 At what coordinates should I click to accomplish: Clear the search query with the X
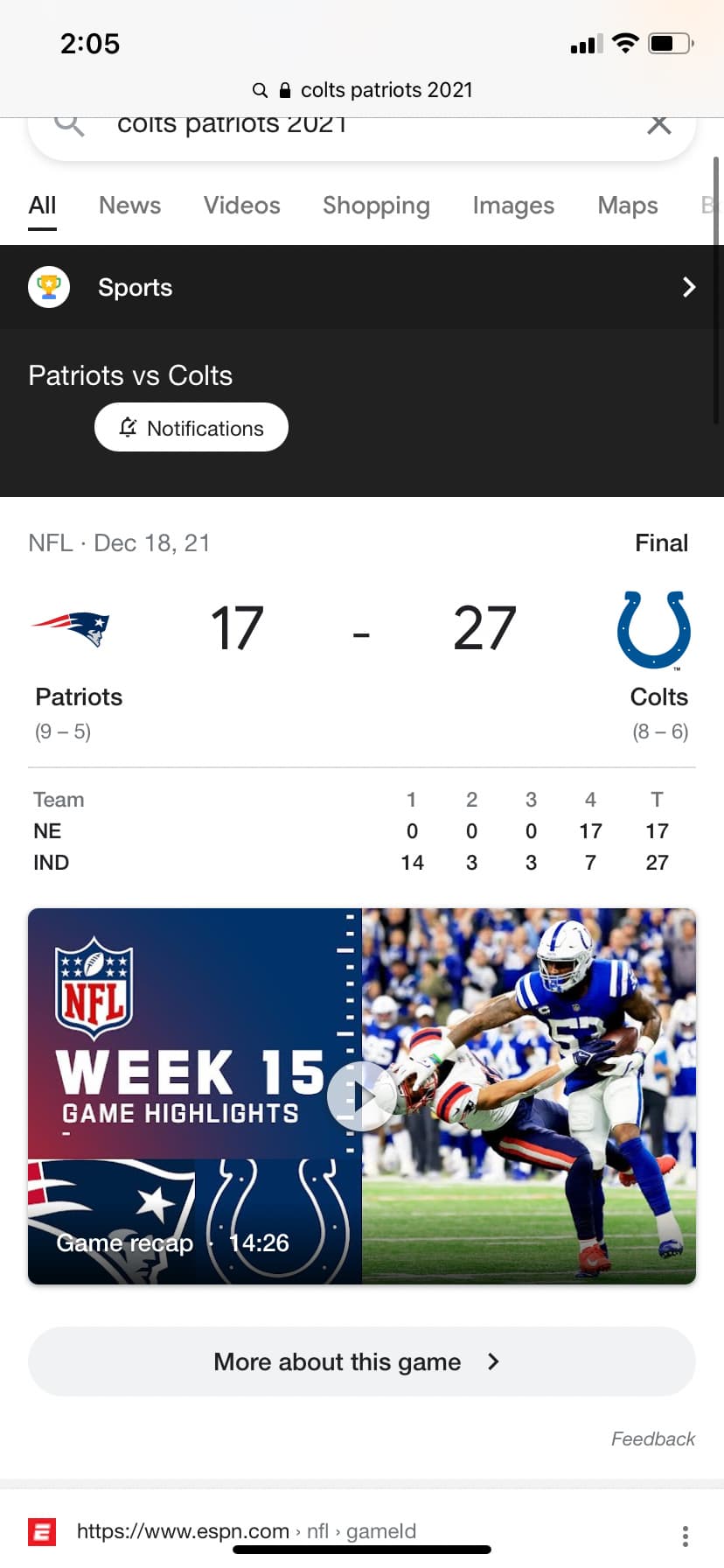click(658, 126)
